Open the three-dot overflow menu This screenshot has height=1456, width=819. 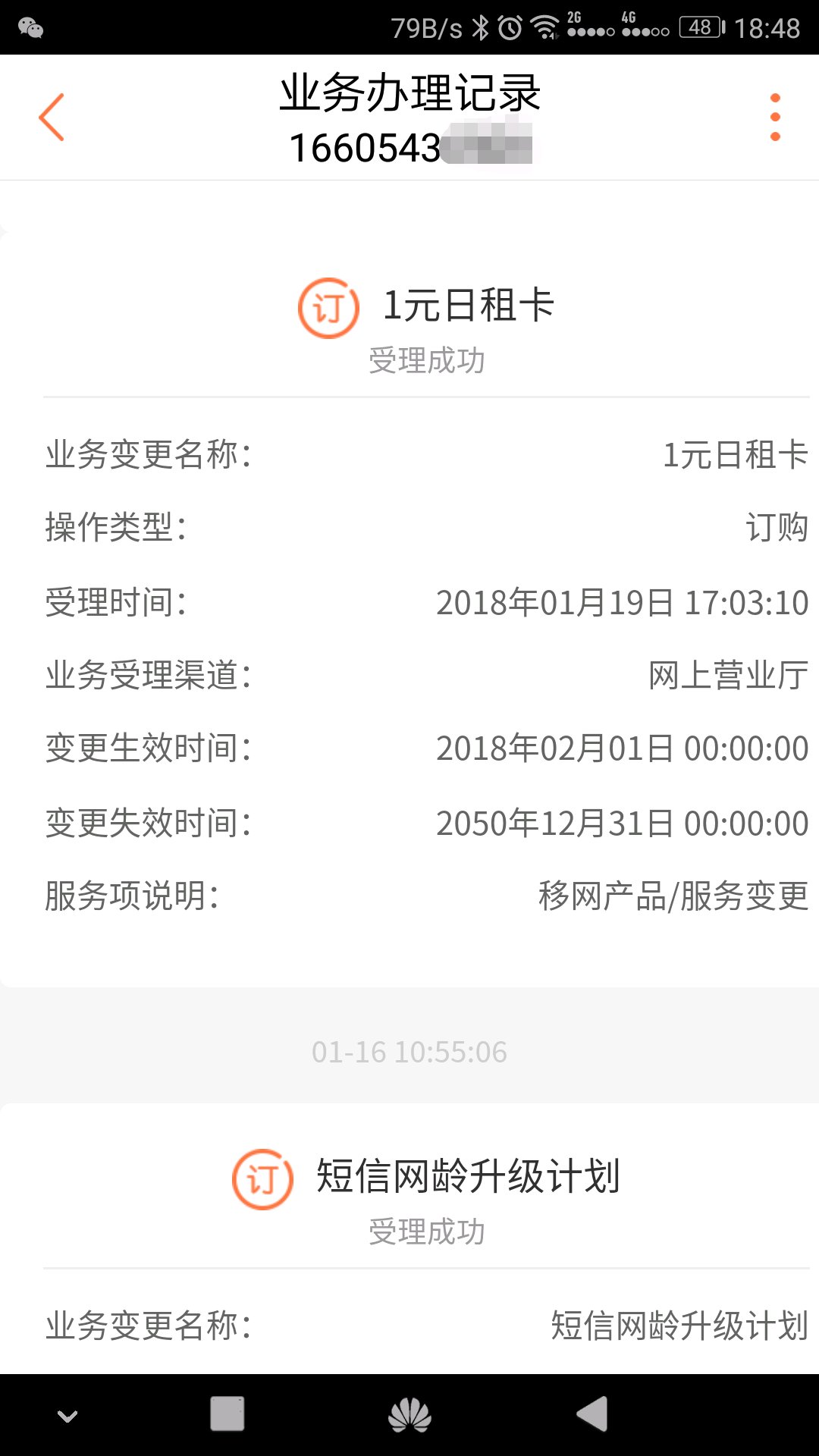coord(774,117)
